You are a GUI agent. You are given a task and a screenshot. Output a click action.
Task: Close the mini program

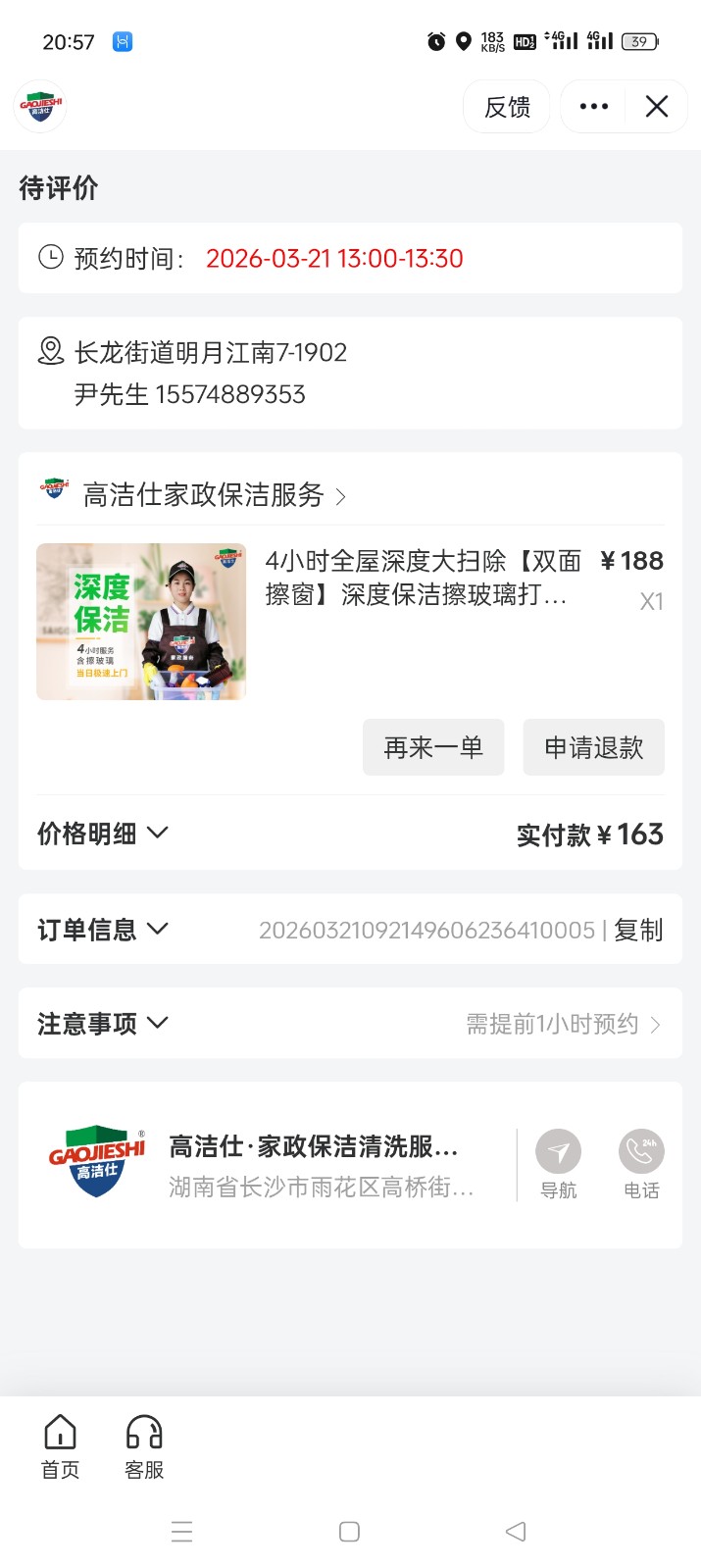(x=656, y=107)
